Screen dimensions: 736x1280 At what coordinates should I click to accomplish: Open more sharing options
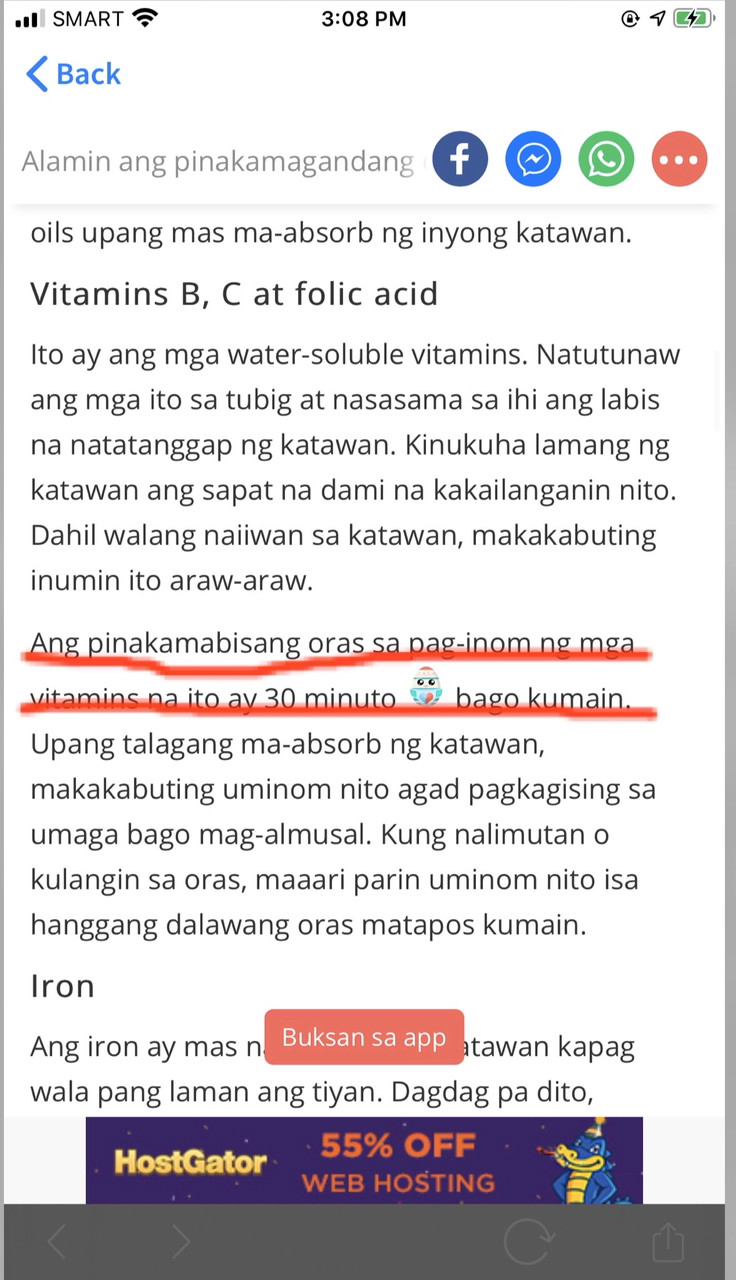(680, 159)
